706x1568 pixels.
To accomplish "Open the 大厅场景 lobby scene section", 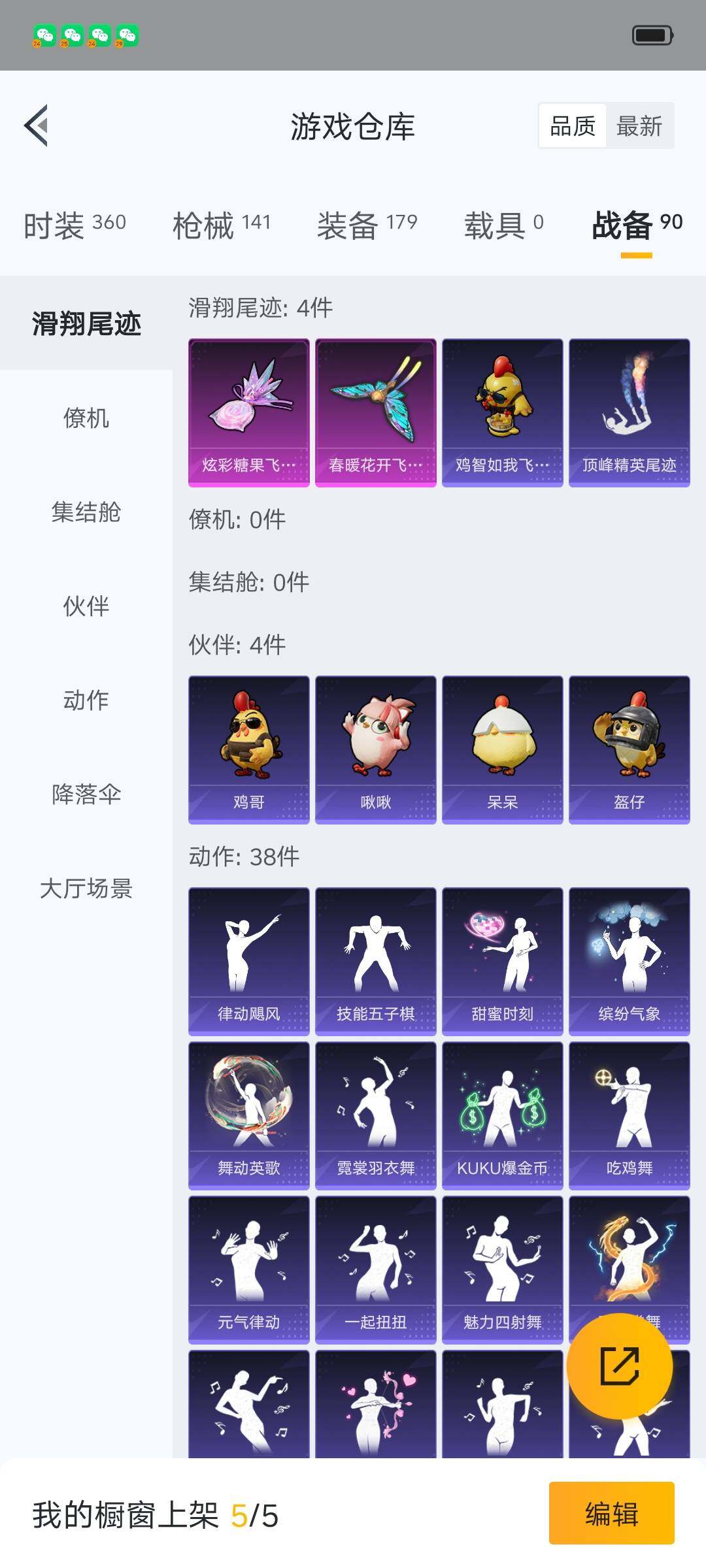I will pyautogui.click(x=87, y=890).
